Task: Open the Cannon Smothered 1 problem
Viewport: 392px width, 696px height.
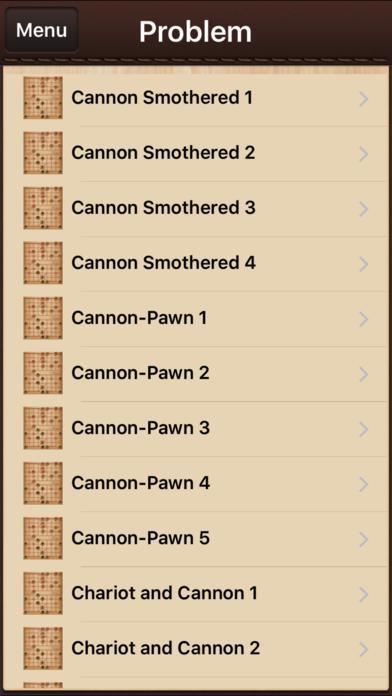Action: tap(196, 98)
